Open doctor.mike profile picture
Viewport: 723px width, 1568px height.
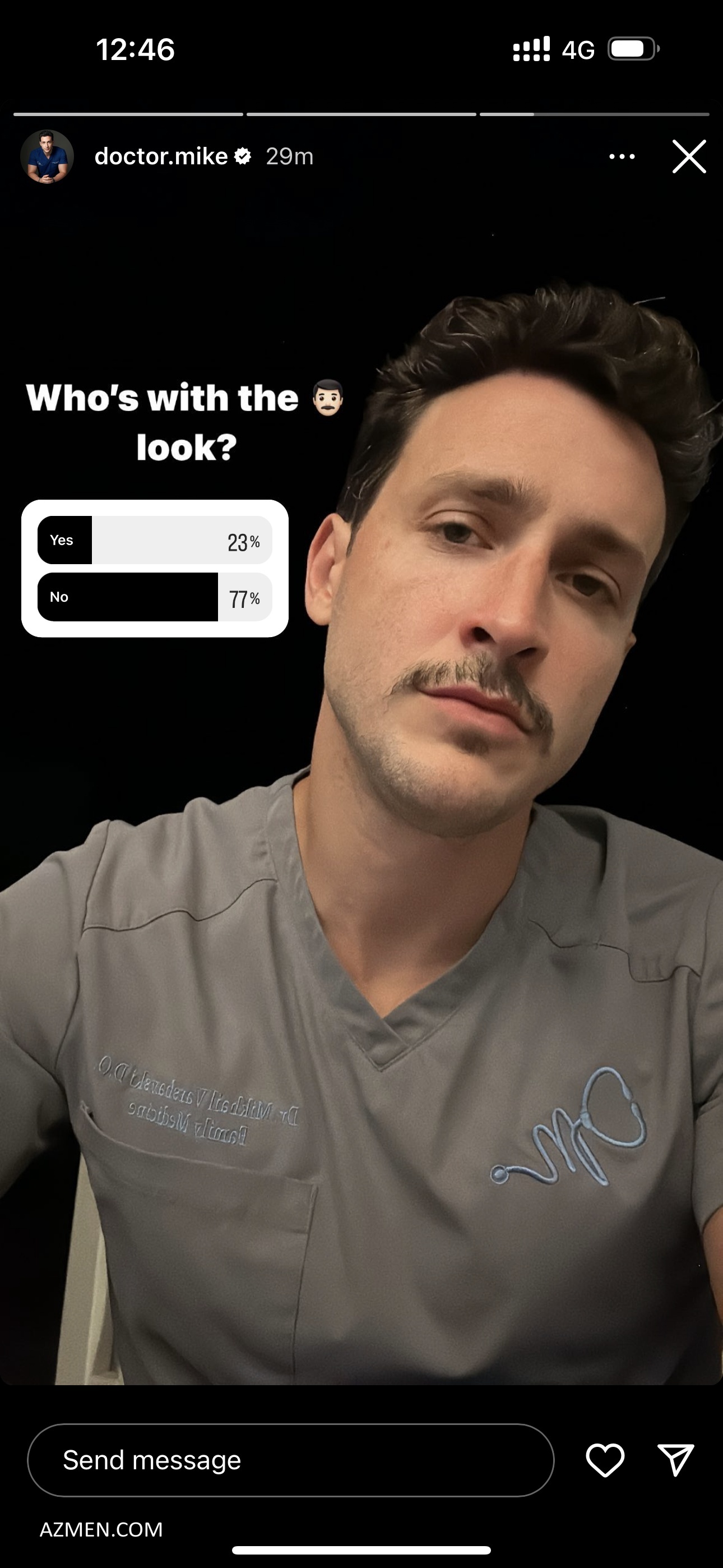[47, 156]
